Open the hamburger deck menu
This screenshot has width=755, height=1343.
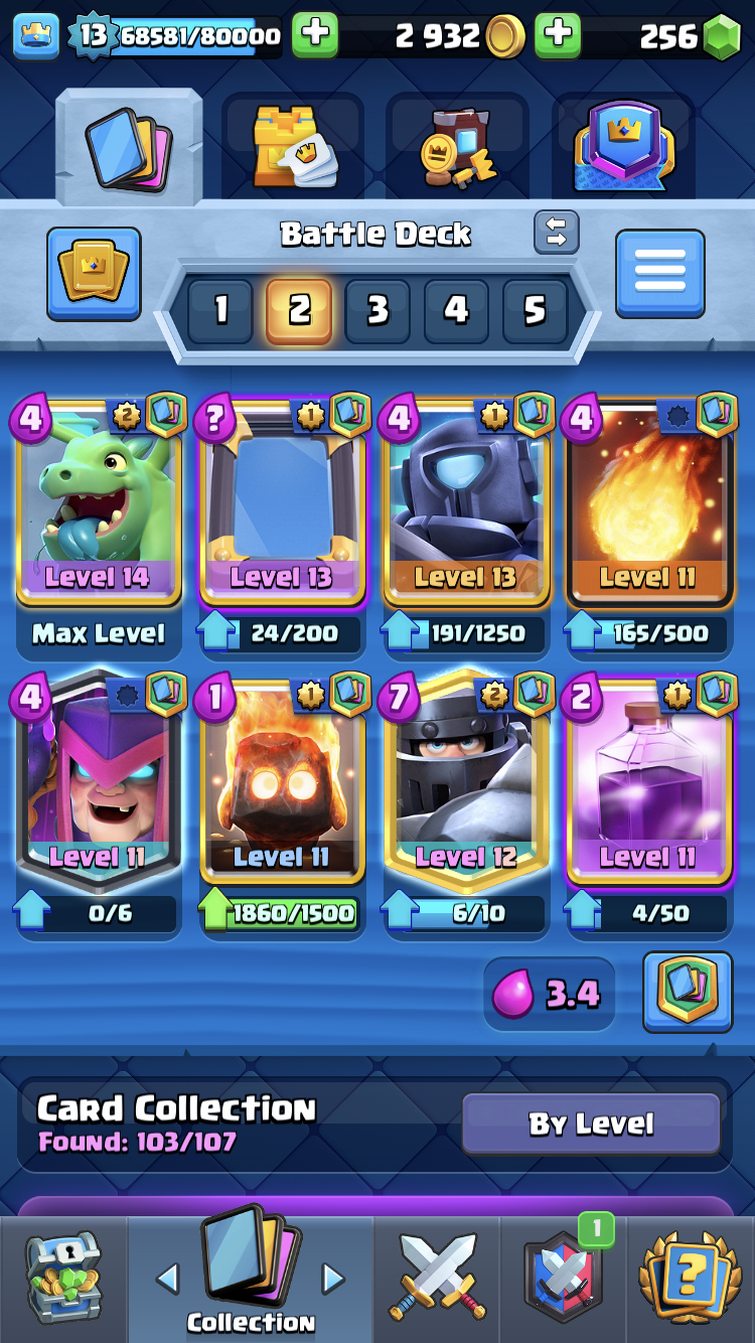[x=660, y=273]
